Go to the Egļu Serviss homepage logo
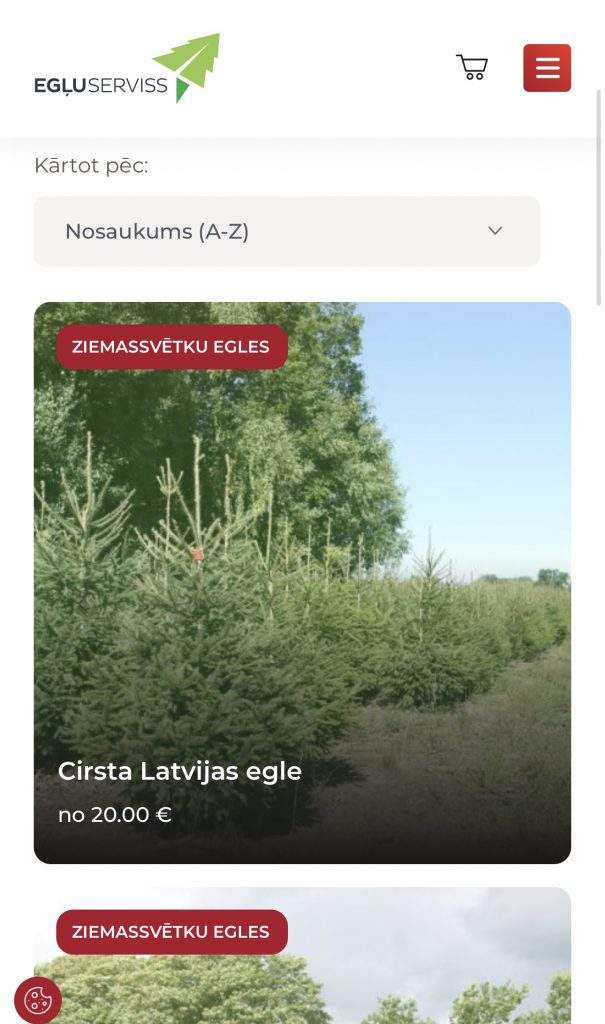 pos(127,68)
